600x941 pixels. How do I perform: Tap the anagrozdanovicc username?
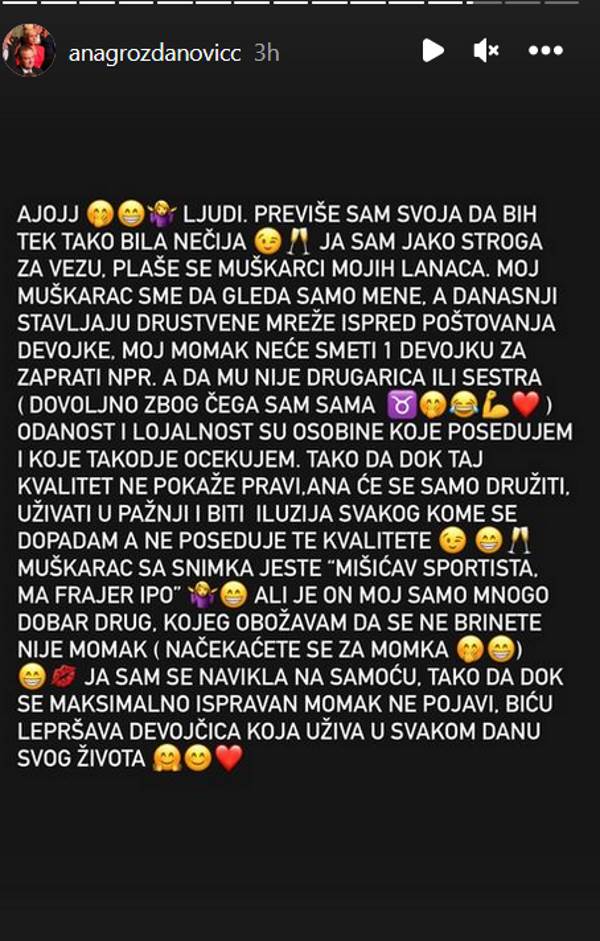[155, 53]
